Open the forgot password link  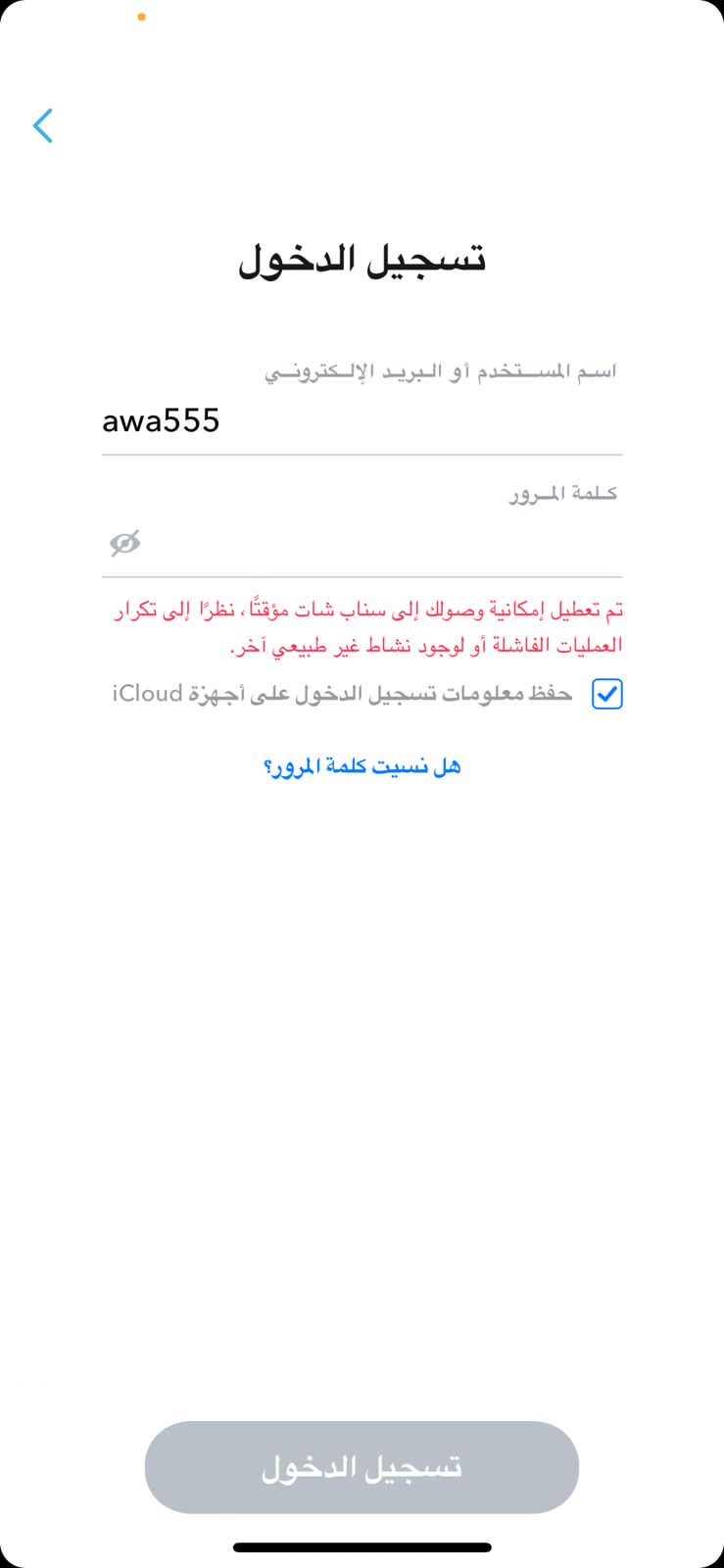pyautogui.click(x=362, y=766)
